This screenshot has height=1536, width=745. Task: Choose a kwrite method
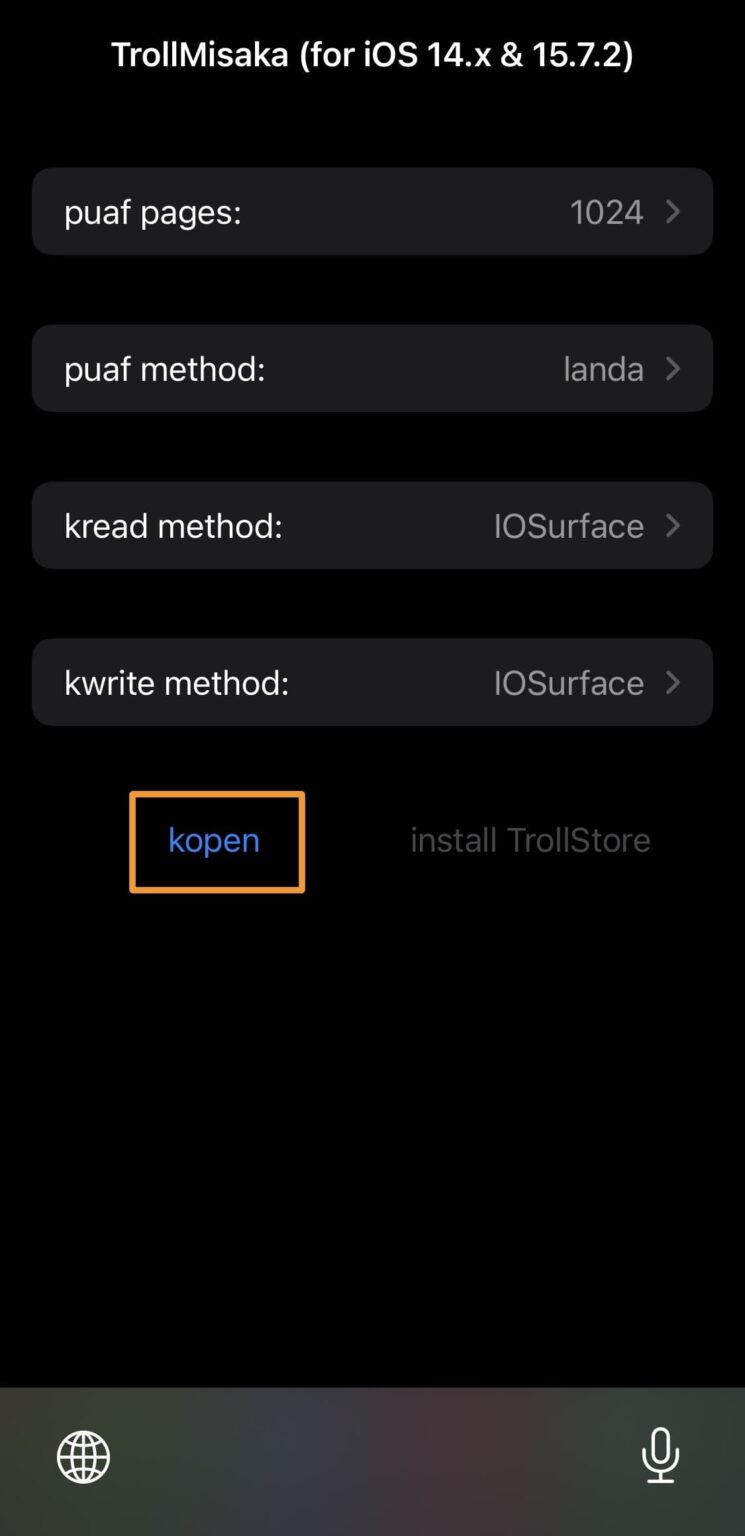[372, 683]
